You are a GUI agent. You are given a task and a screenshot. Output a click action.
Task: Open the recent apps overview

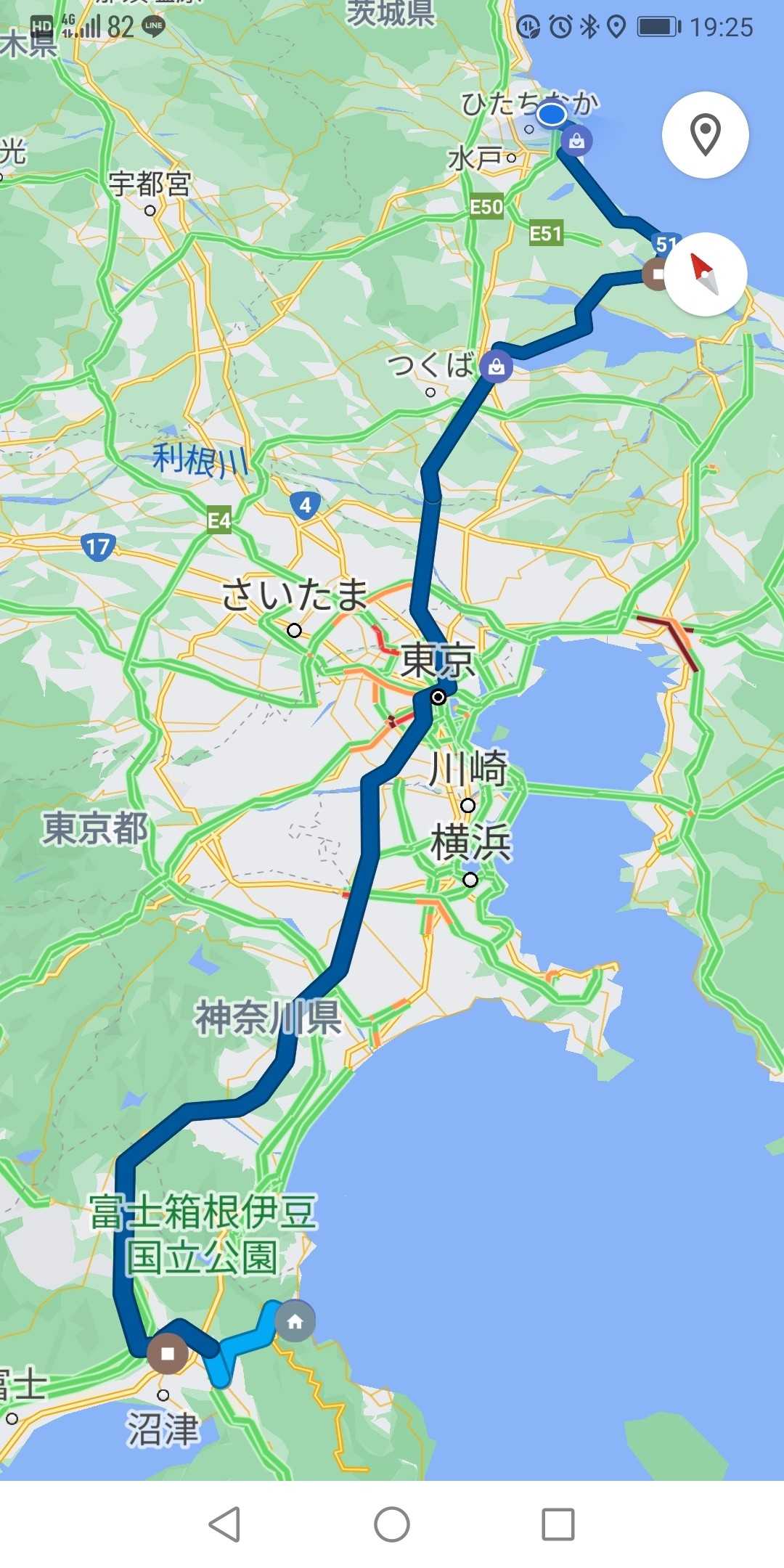click(558, 1524)
